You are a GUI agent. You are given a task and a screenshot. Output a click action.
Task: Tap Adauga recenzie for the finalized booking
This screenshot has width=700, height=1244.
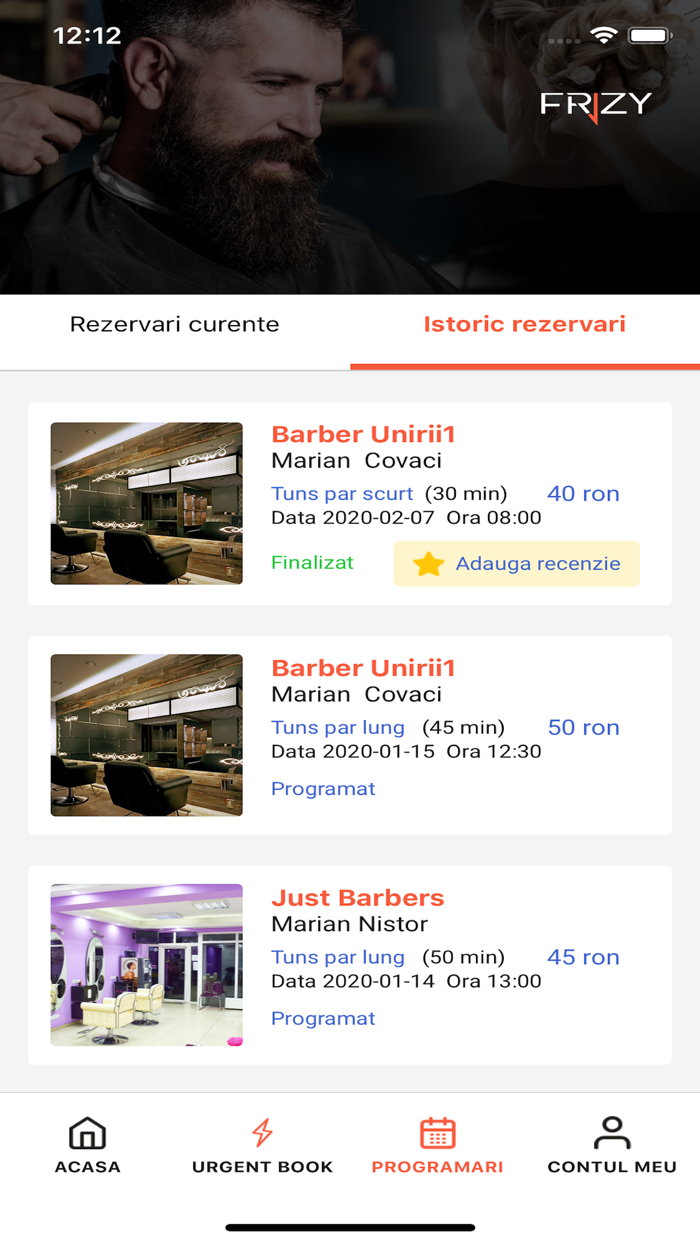pos(517,564)
